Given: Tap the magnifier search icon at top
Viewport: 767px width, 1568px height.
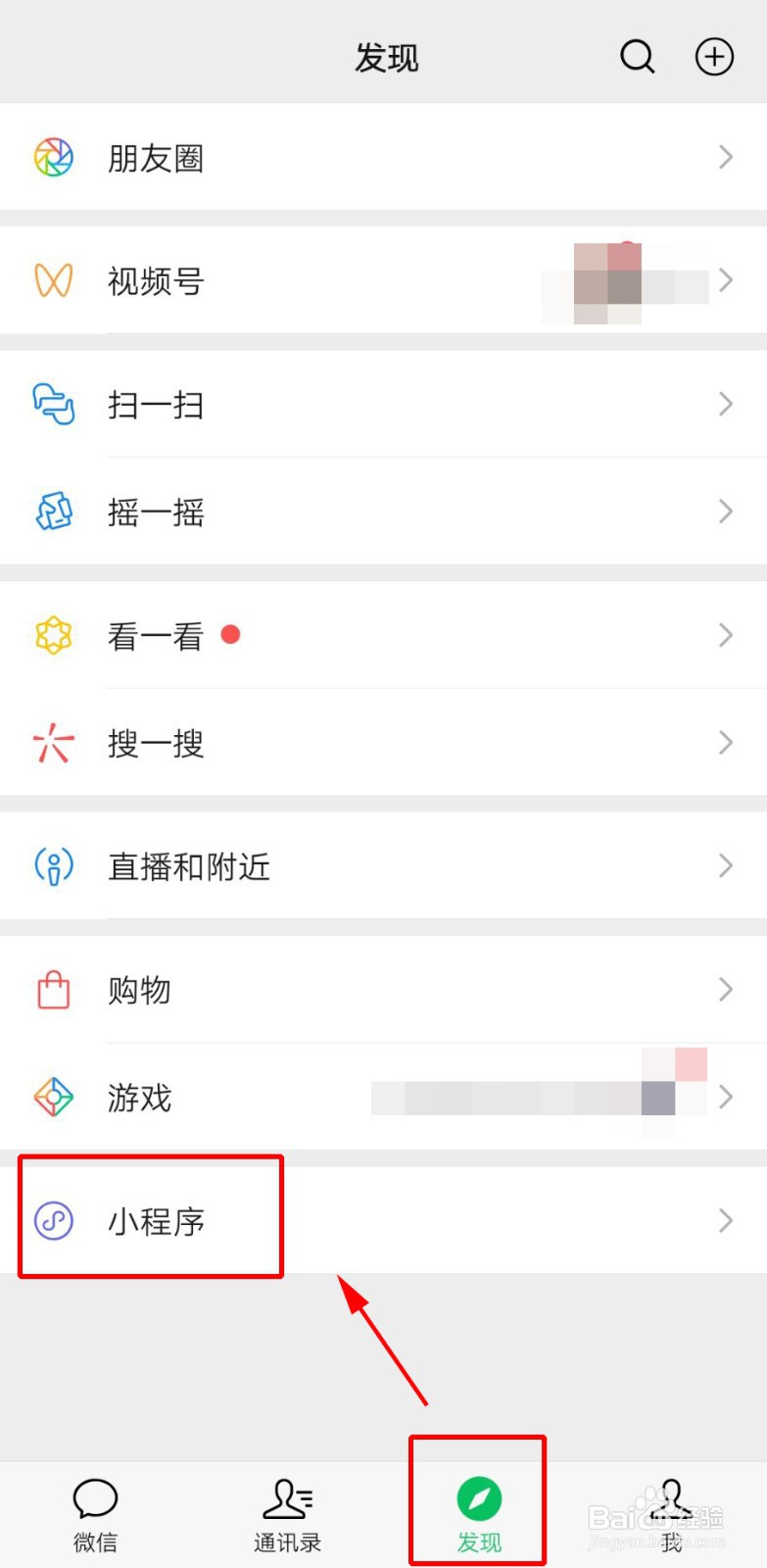Looking at the screenshot, I should click(x=638, y=57).
